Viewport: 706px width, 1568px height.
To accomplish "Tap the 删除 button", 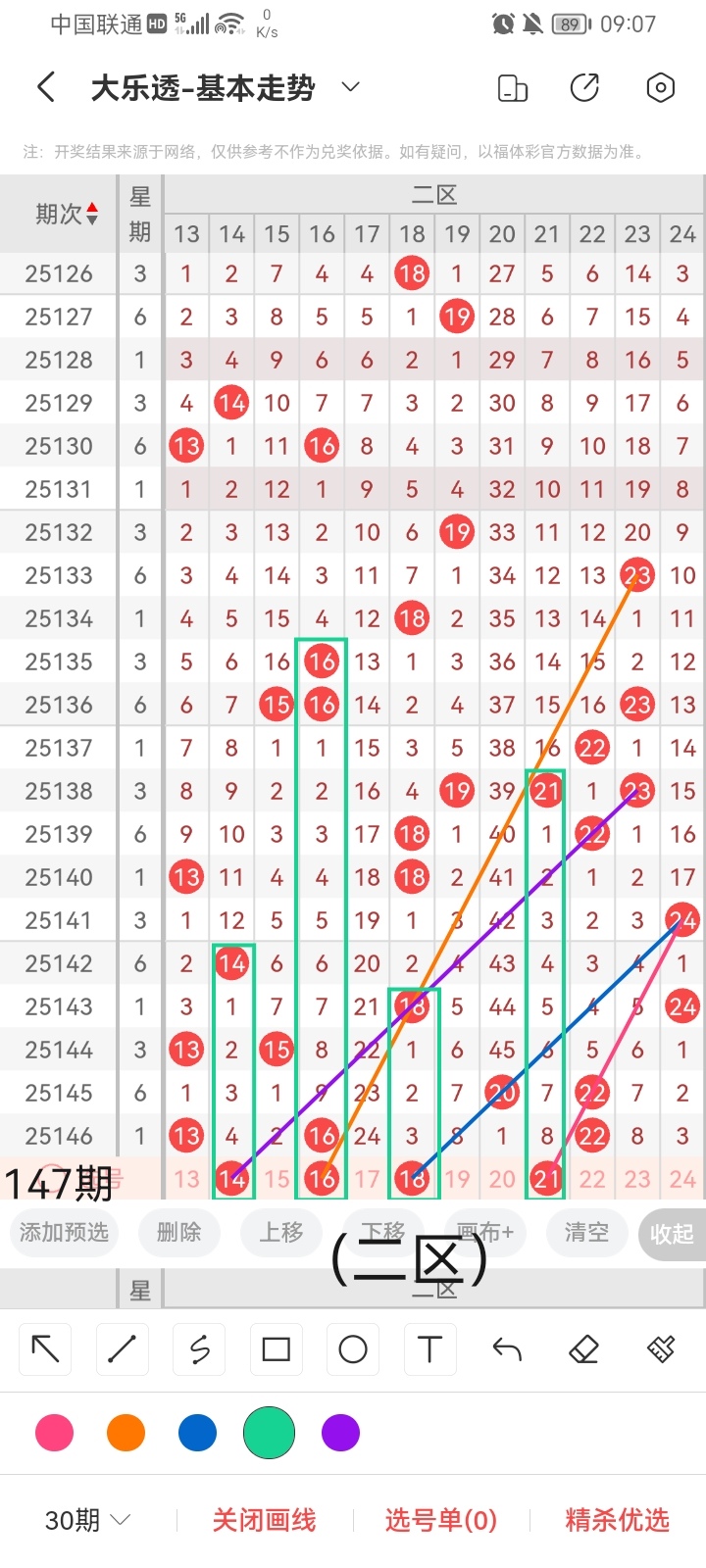I will click(178, 1232).
